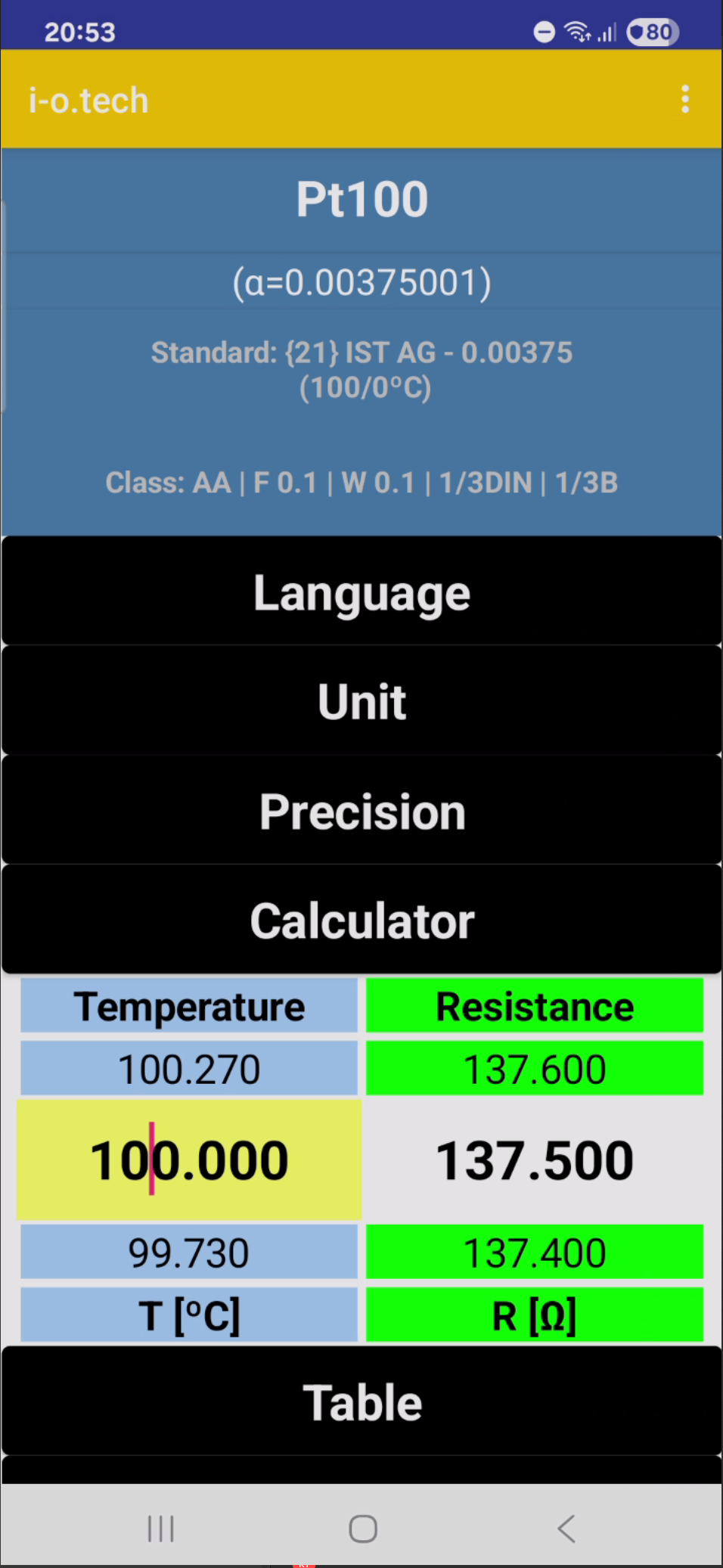The width and height of the screenshot is (723, 1568).
Task: Select the 100.270 temperature step
Action: click(189, 1068)
